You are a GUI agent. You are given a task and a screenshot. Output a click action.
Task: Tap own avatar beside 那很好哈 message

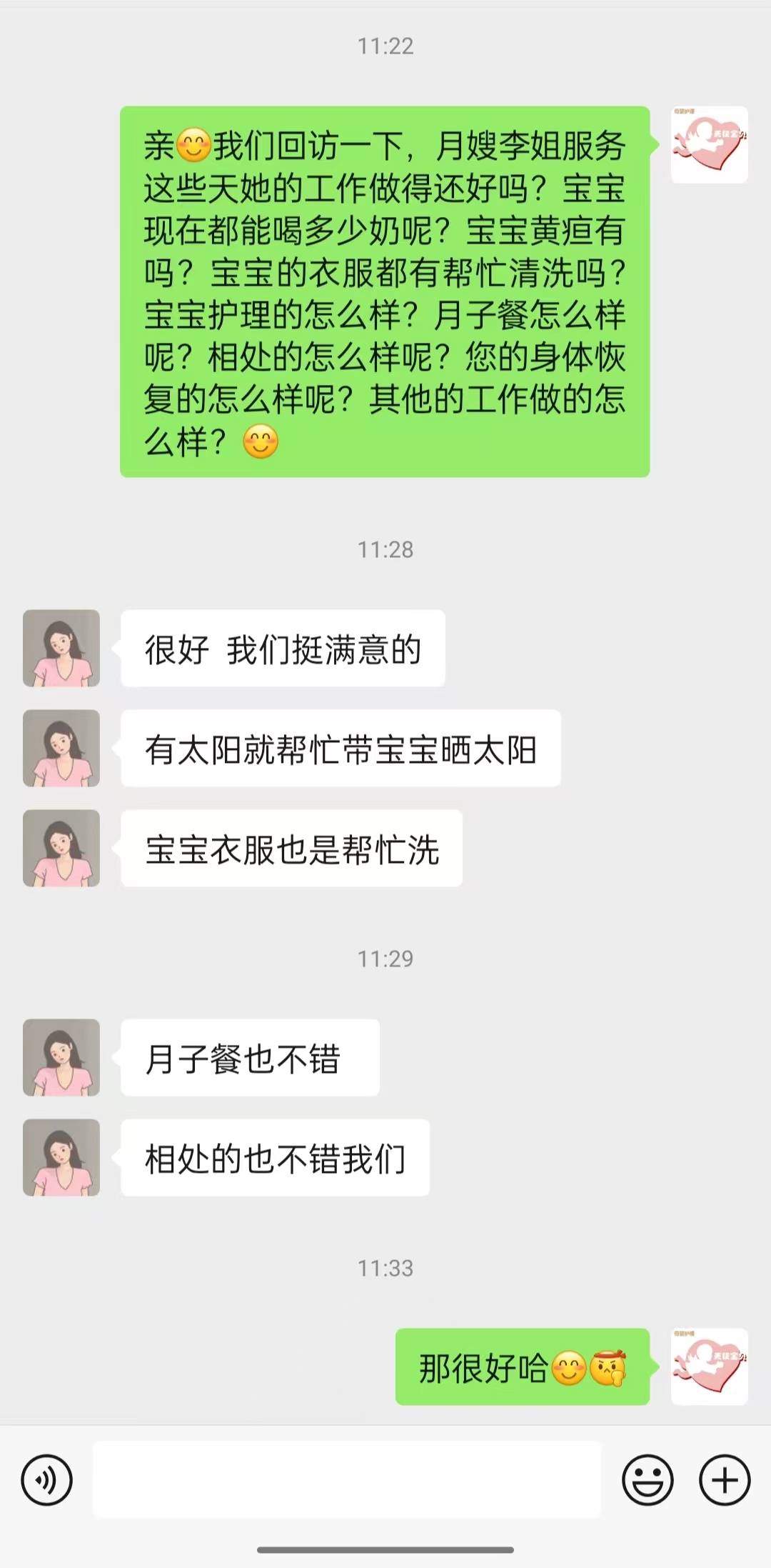click(709, 1367)
